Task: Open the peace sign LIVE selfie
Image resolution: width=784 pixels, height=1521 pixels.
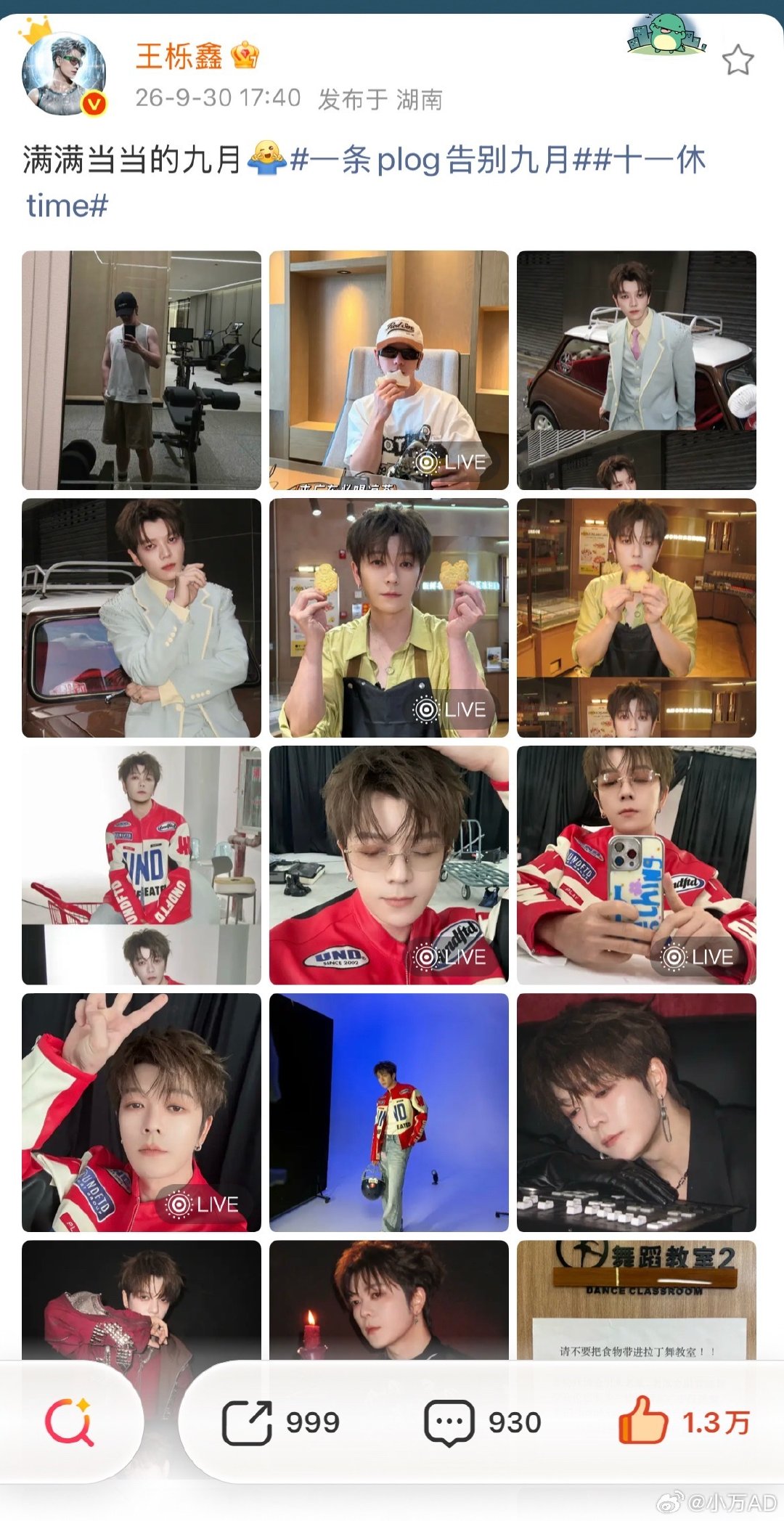Action: 142,1113
